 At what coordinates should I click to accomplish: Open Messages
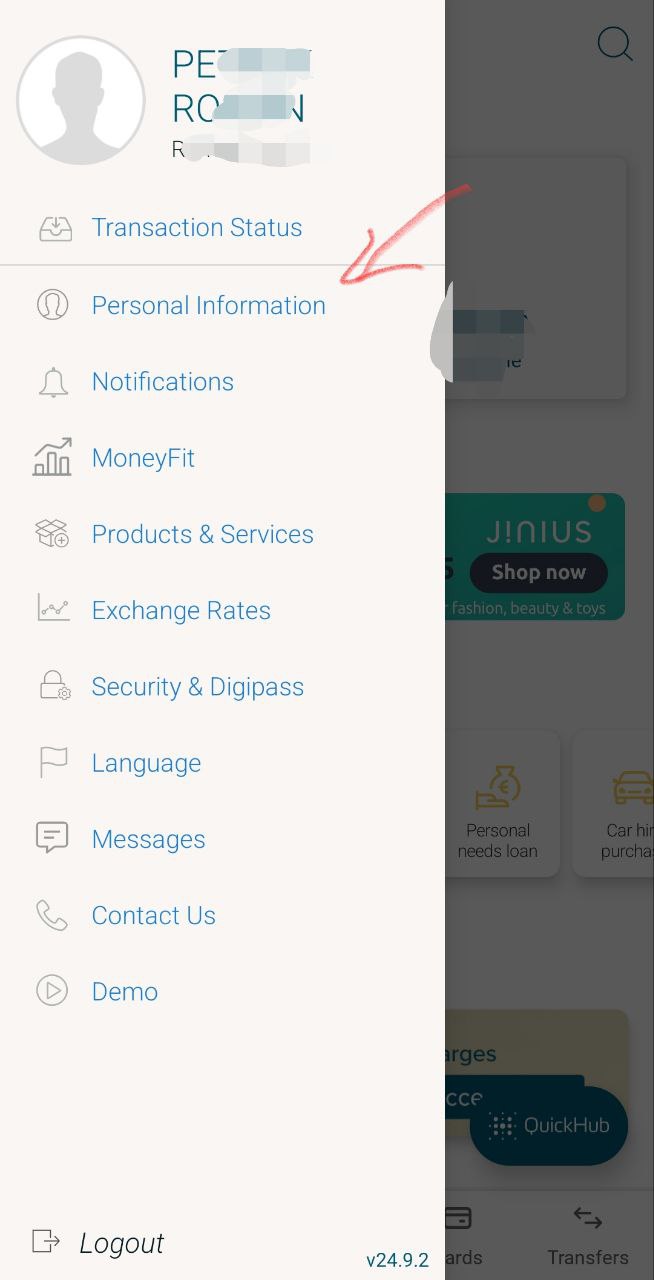click(148, 840)
